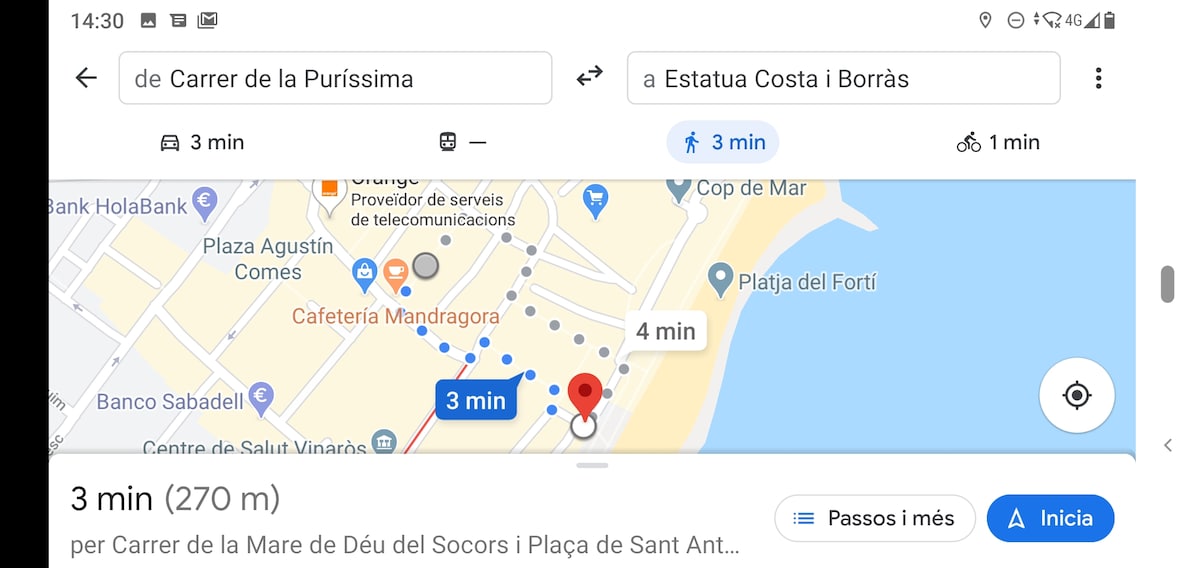Open Platja del Fortí place marker
Image resolution: width=1200 pixels, height=568 pixels.
(720, 279)
